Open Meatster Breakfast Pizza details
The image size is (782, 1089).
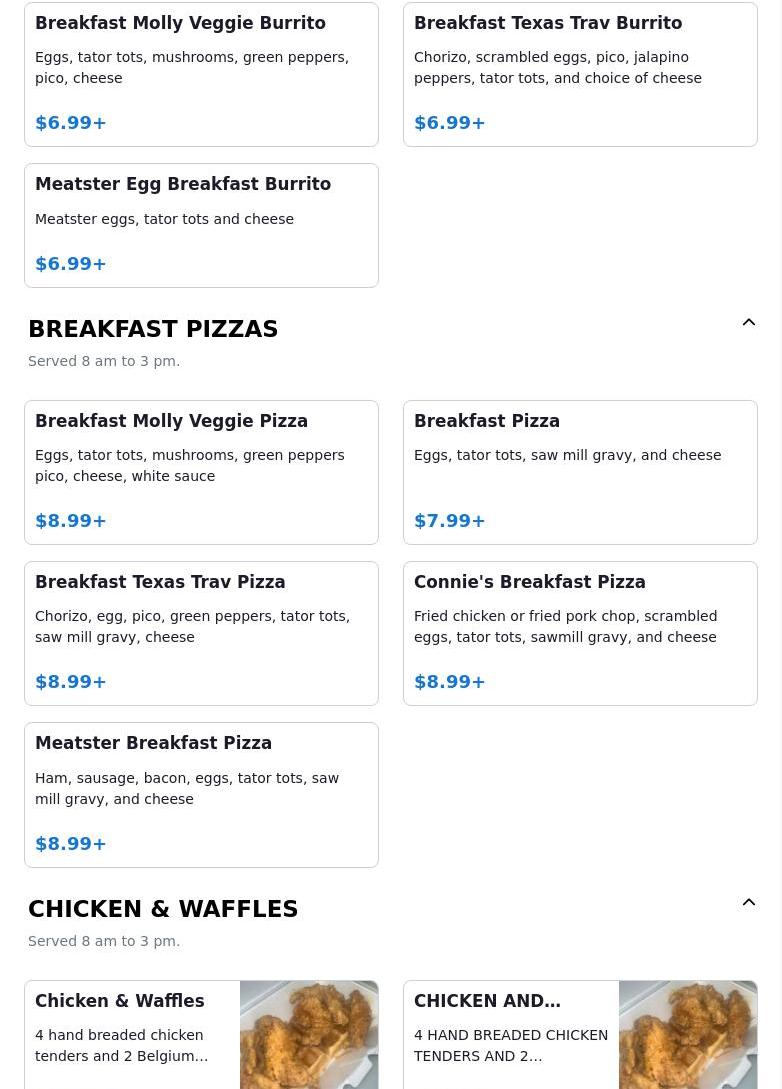coord(201,794)
